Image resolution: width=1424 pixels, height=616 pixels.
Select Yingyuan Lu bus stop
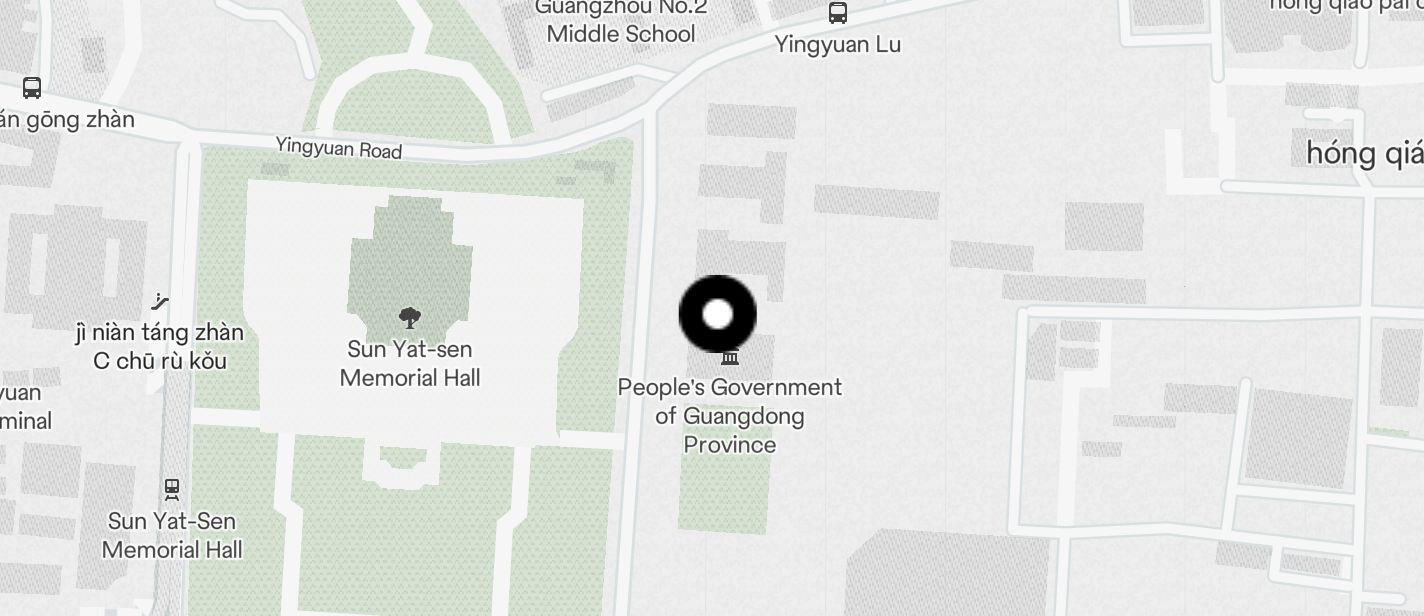(x=838, y=13)
